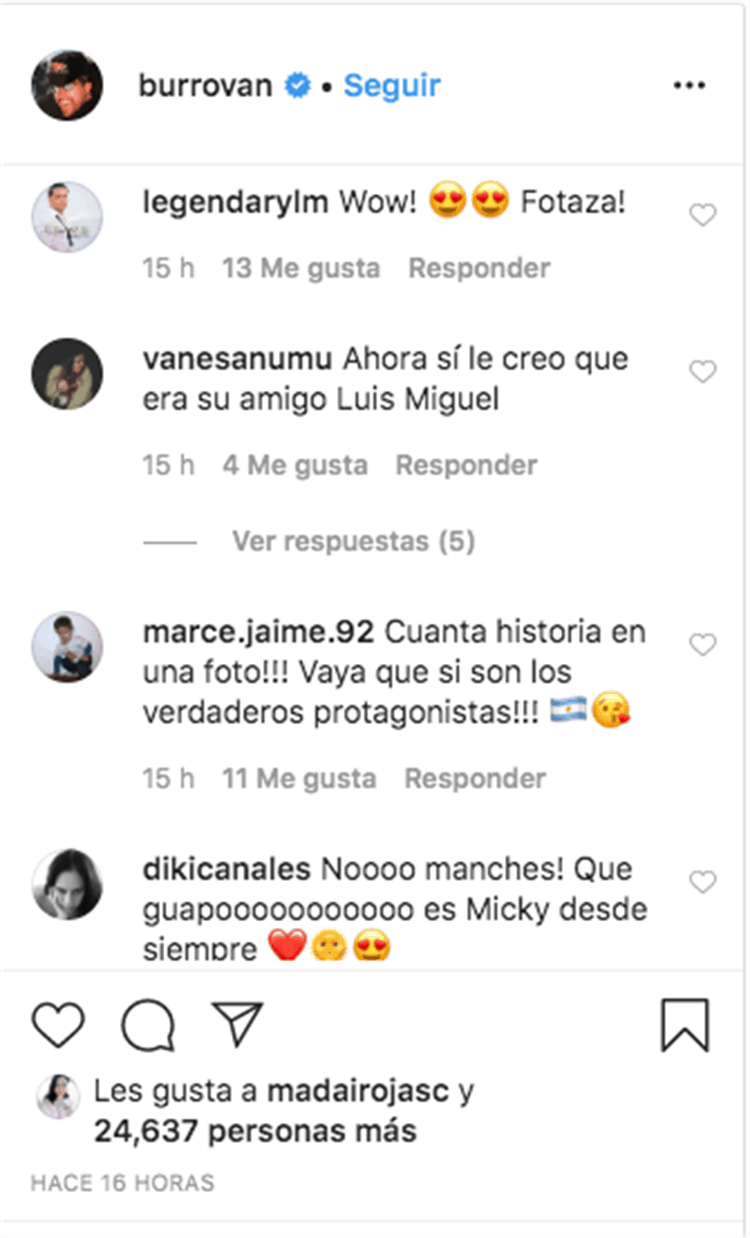Like vanesanumu's comment
This screenshot has height=1238, width=750.
[704, 372]
